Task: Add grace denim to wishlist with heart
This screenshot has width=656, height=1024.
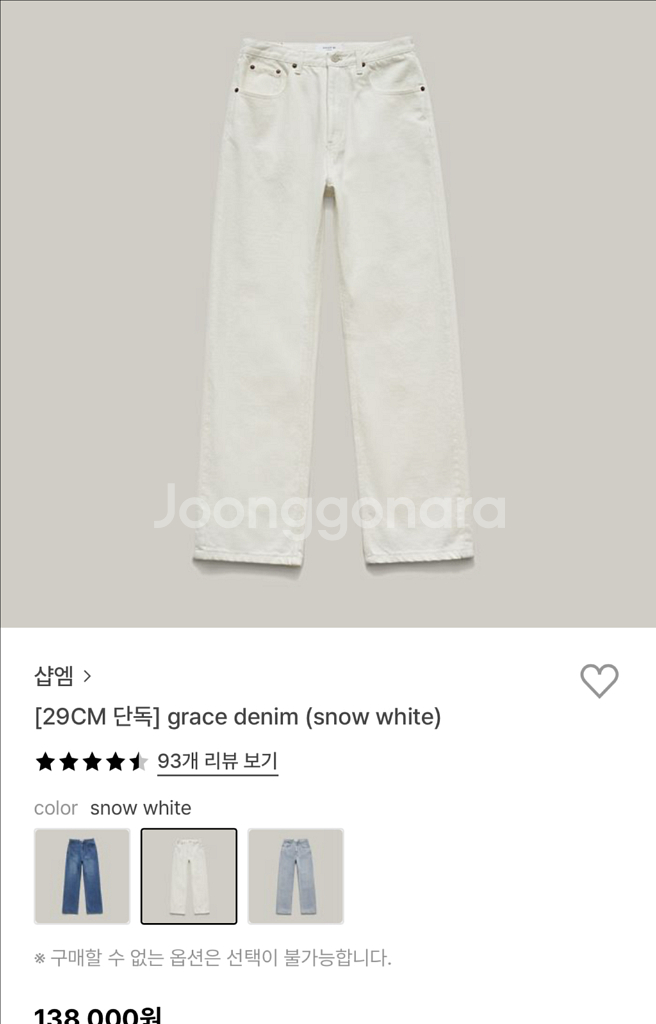Action: (599, 681)
